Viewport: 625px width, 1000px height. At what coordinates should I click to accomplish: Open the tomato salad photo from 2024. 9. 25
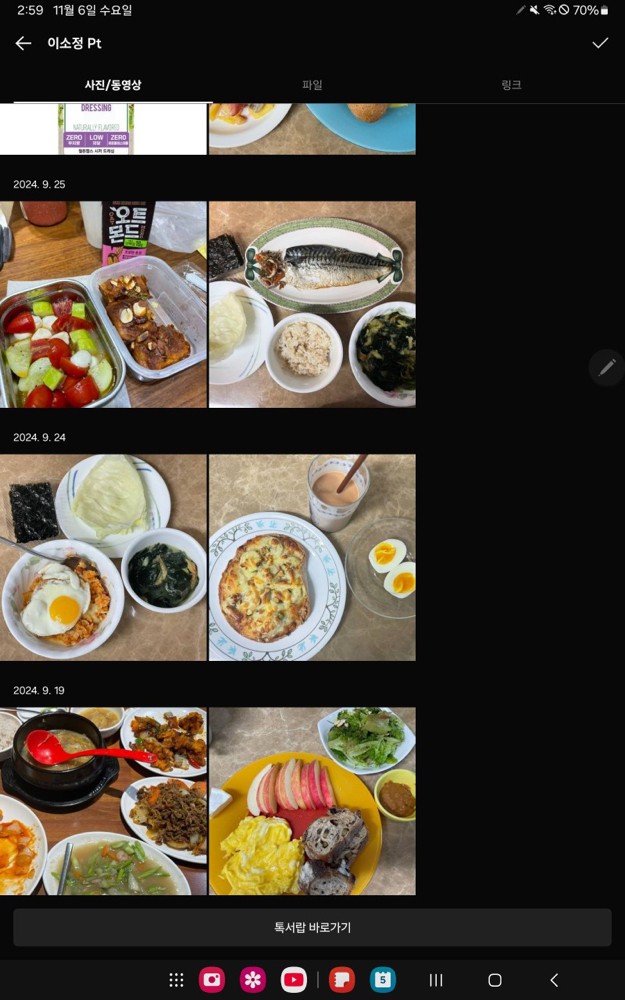(x=103, y=304)
